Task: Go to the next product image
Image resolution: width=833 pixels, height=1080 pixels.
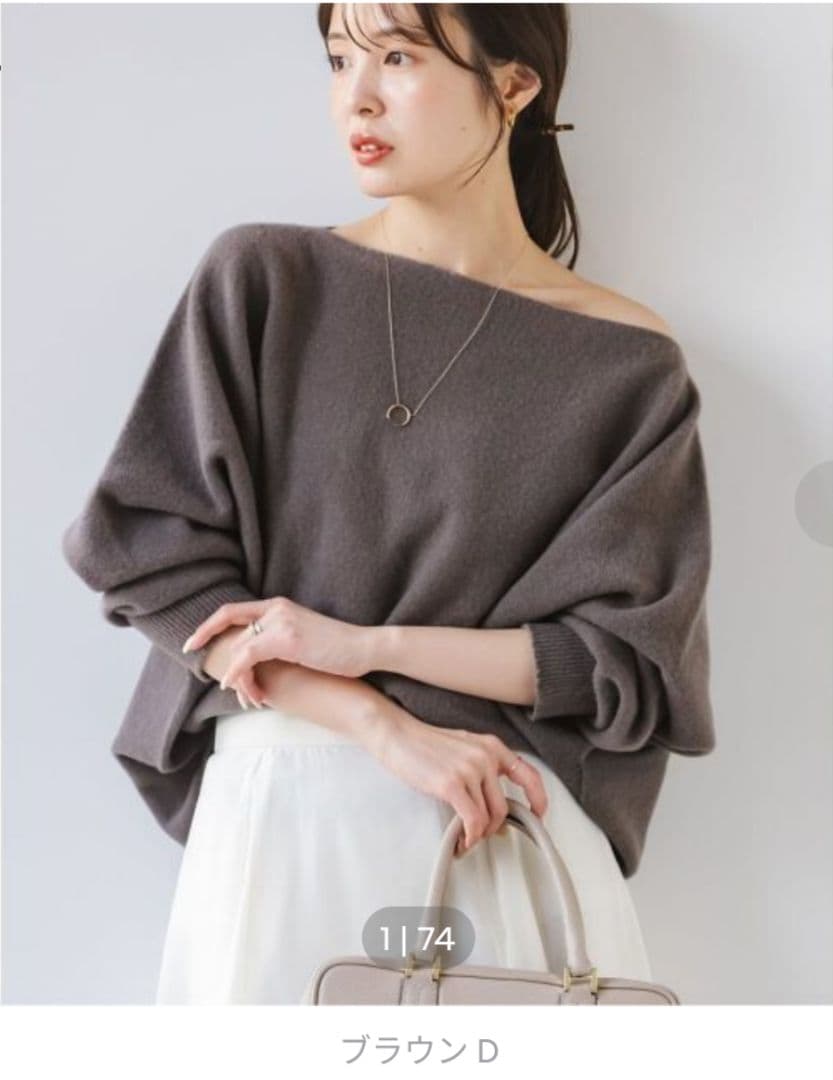Action: [x=818, y=503]
